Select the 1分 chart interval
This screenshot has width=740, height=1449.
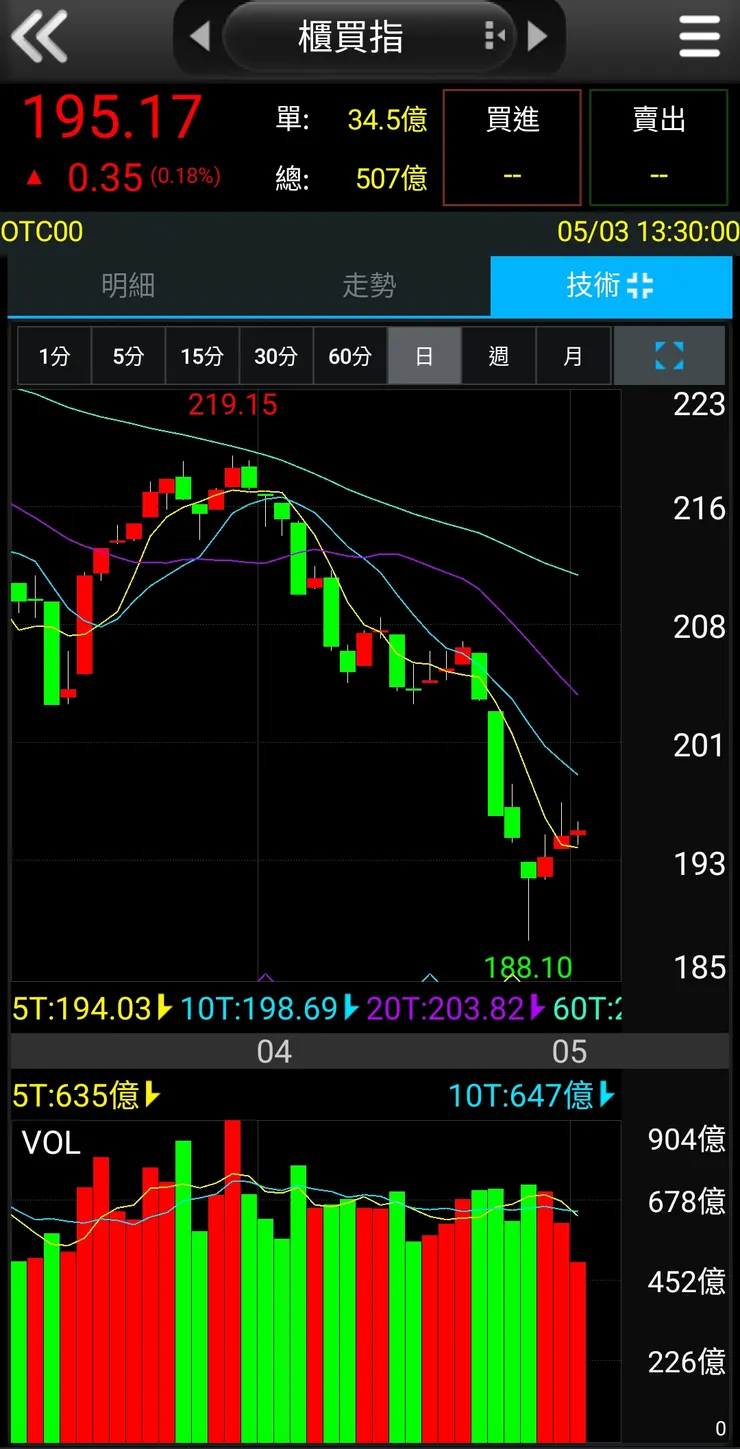(54, 356)
